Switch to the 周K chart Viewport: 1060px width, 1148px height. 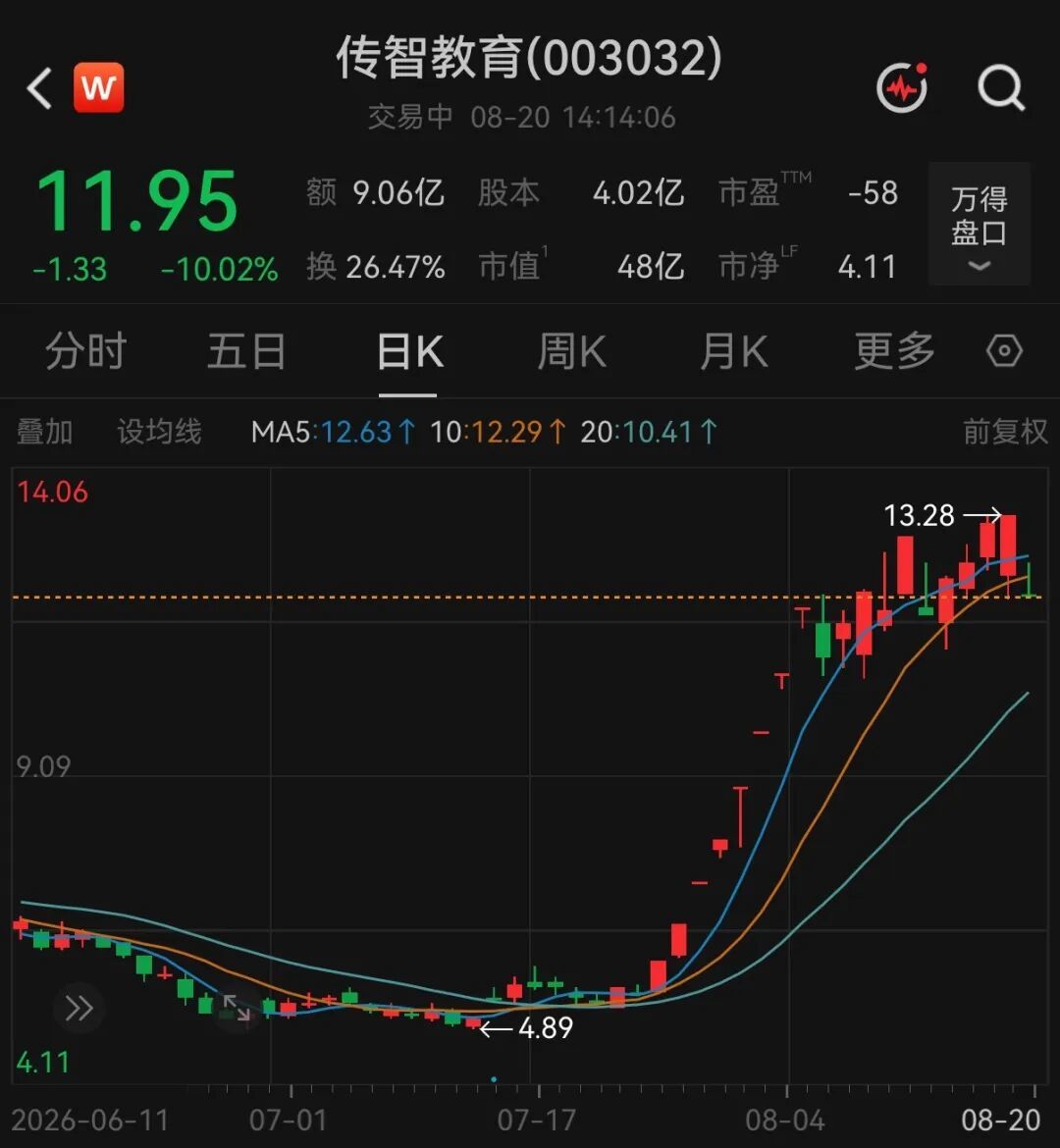(x=571, y=351)
